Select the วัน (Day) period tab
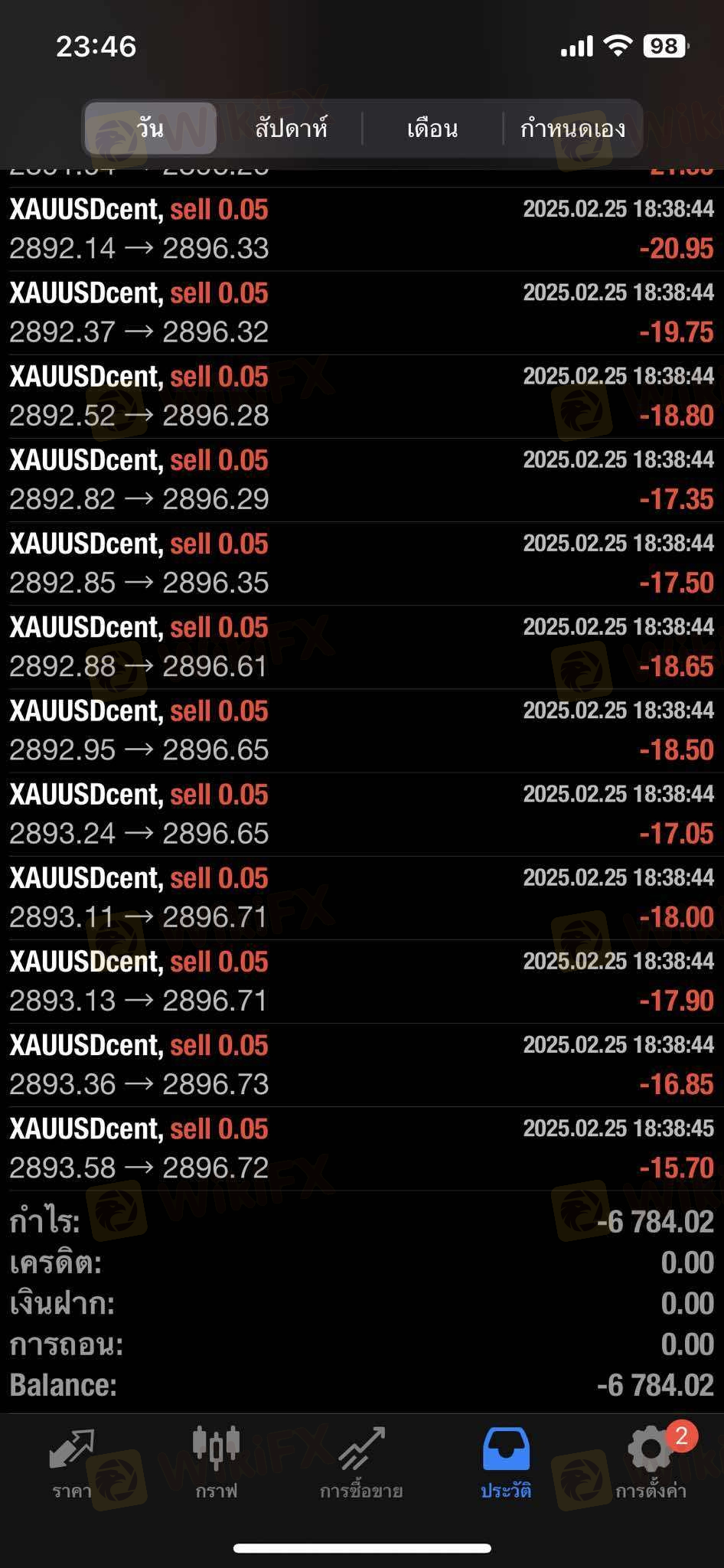This screenshot has height=1568, width=724. click(150, 128)
